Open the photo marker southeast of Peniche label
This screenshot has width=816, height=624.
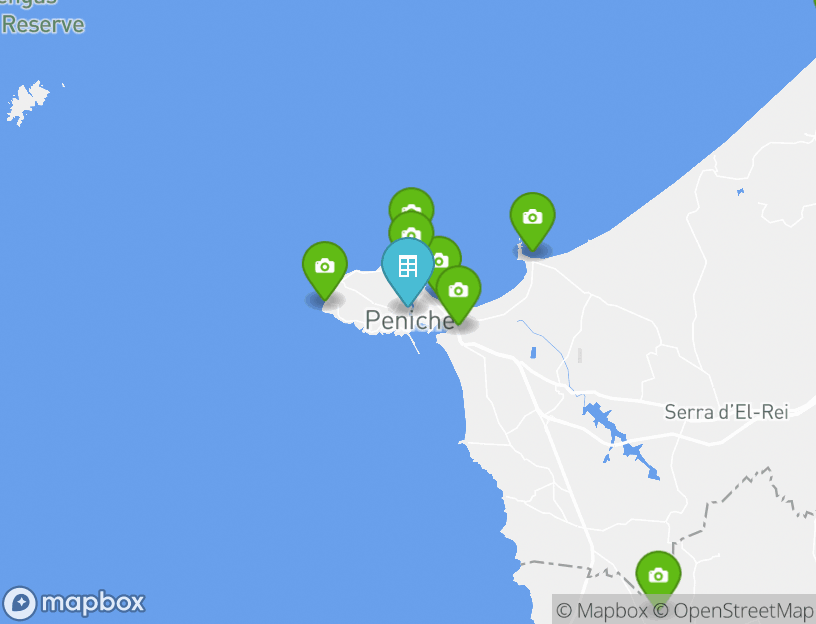(458, 290)
